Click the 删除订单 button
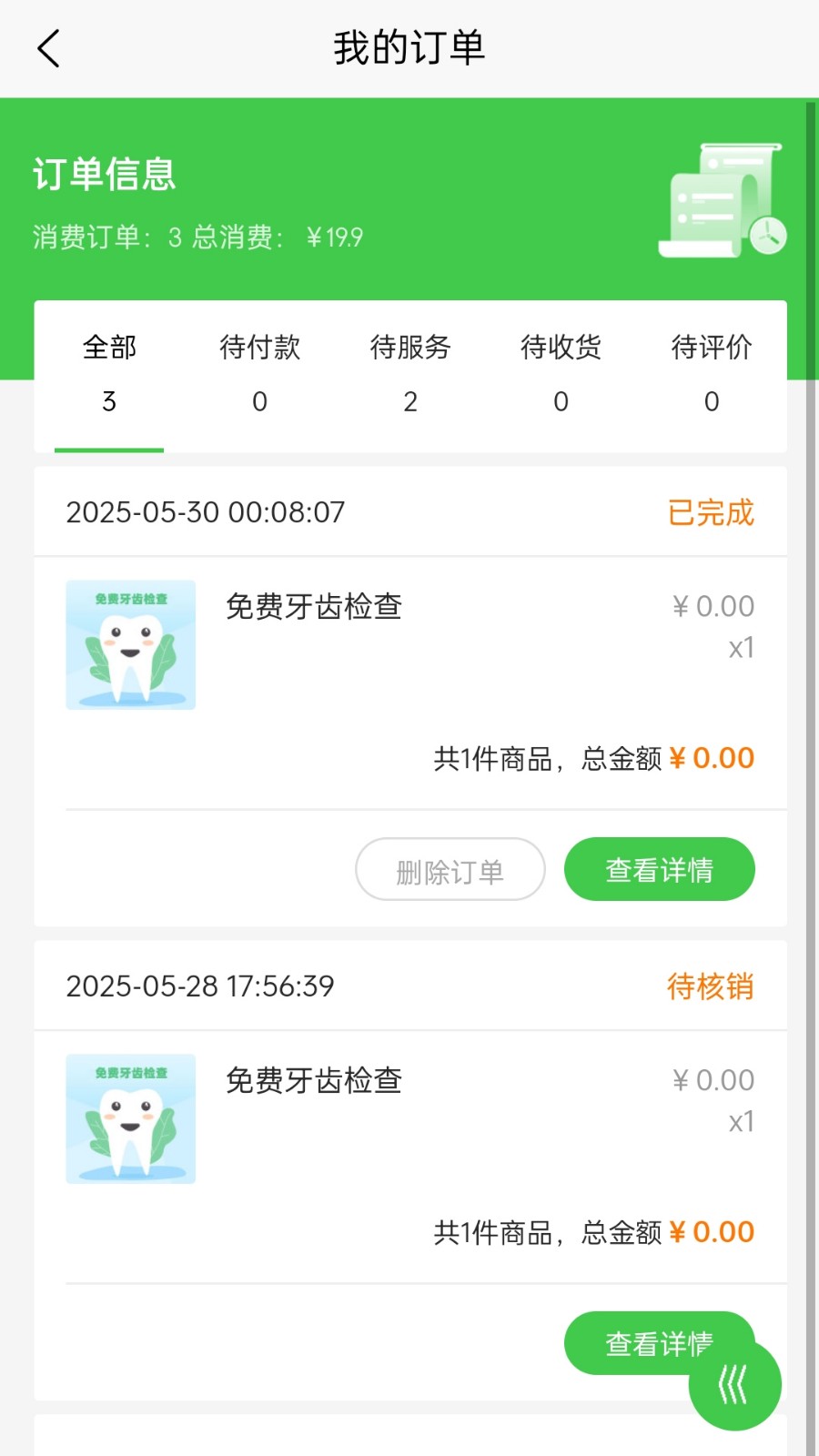The height and width of the screenshot is (1456, 819). (450, 869)
